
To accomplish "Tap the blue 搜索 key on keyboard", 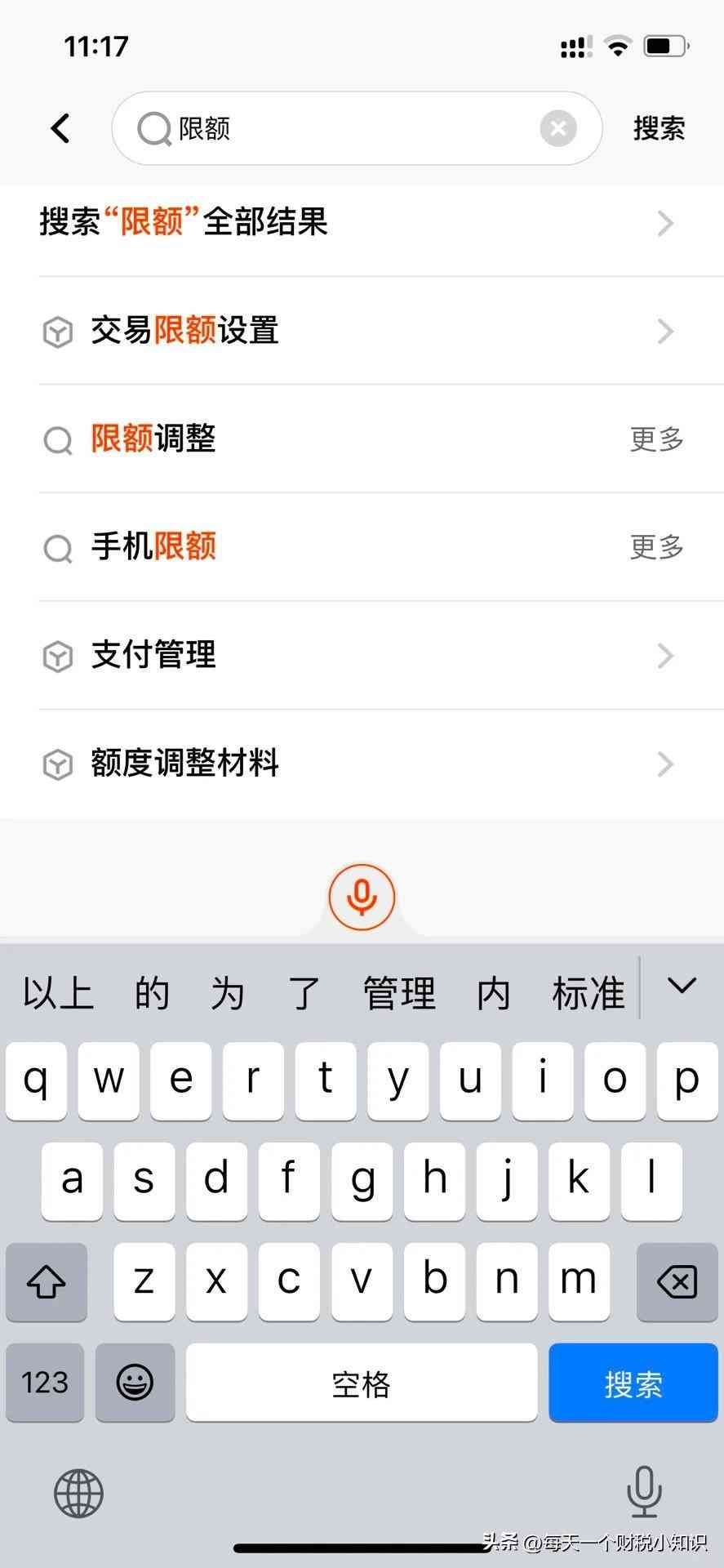I will 633,1383.
